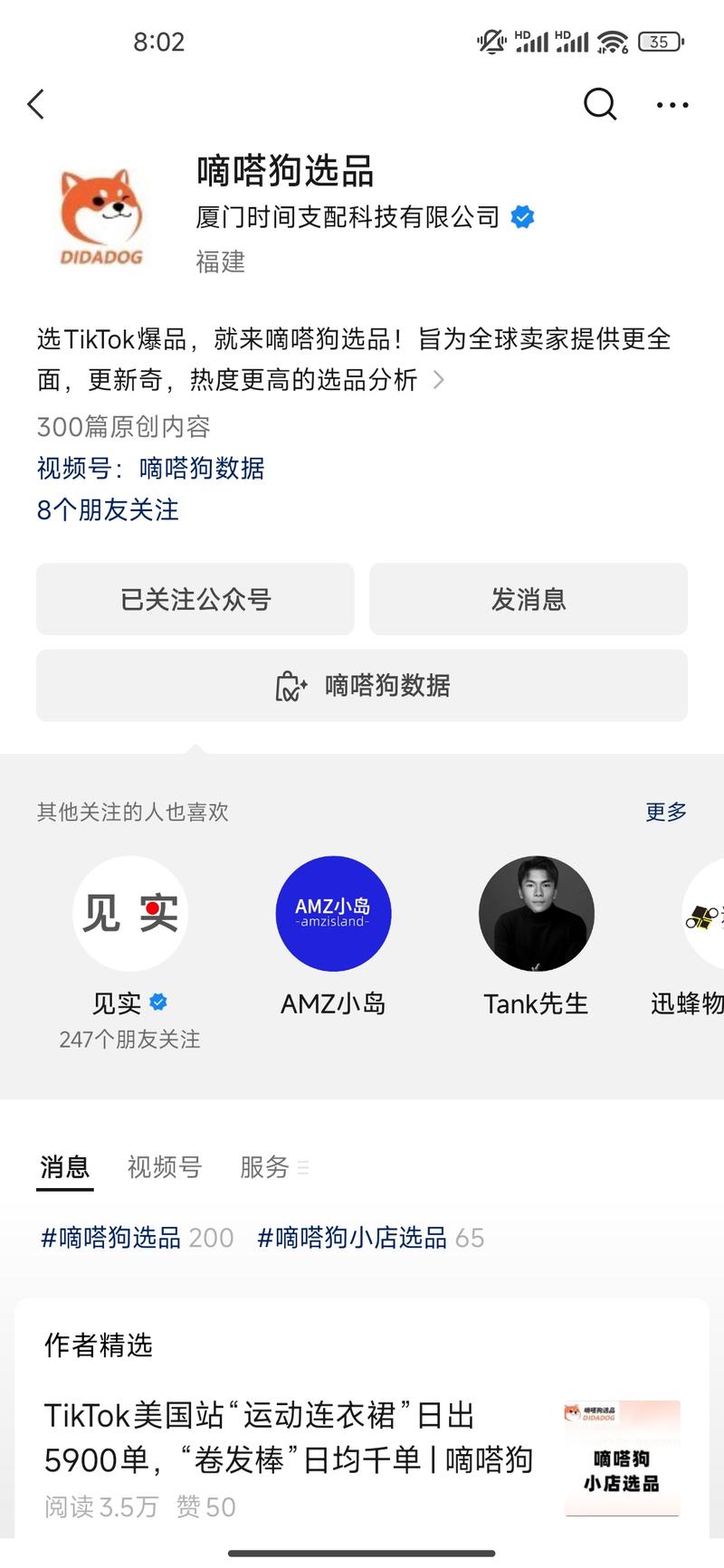This screenshot has width=724, height=1568.
Task: Open the 嘀嗒狗数据 mini program button
Action: [362, 686]
